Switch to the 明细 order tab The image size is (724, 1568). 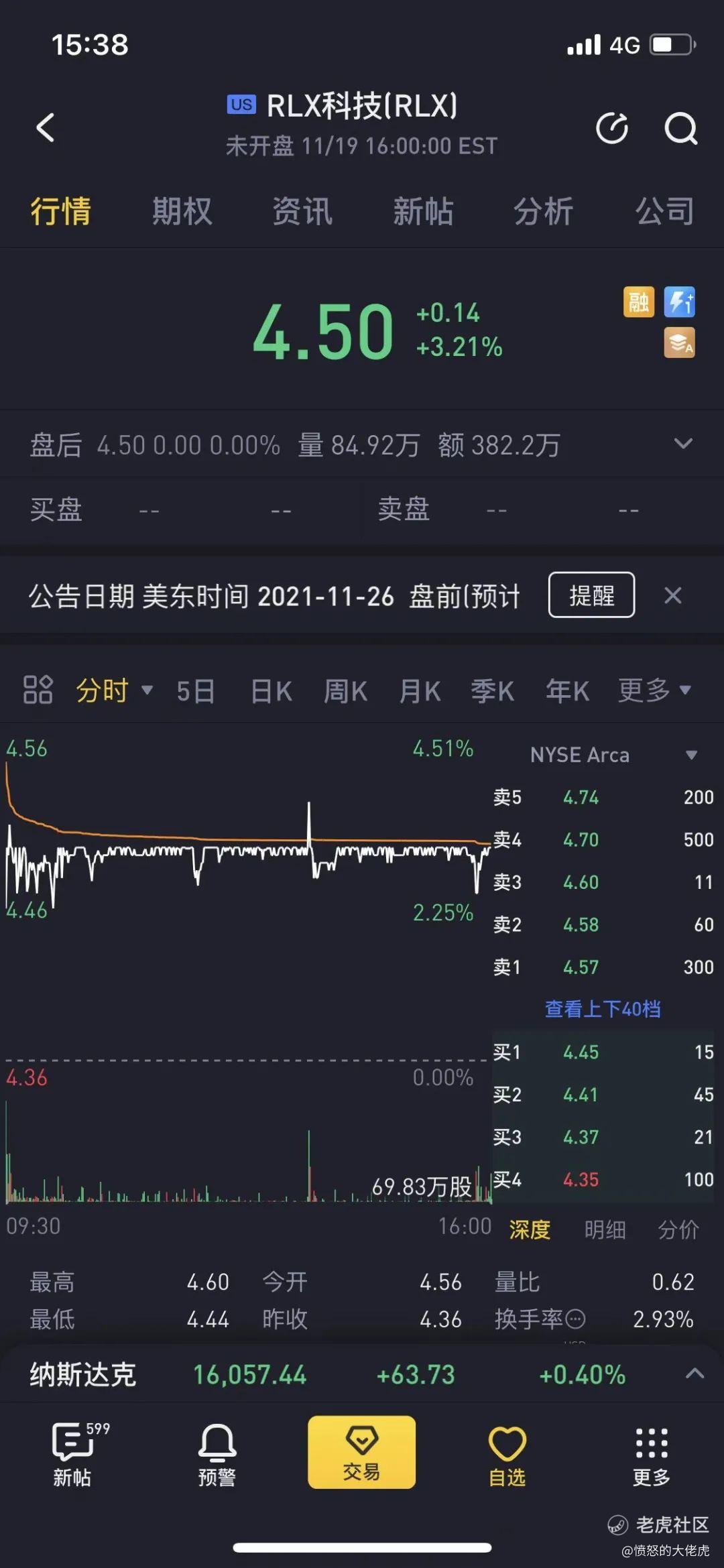605,1229
